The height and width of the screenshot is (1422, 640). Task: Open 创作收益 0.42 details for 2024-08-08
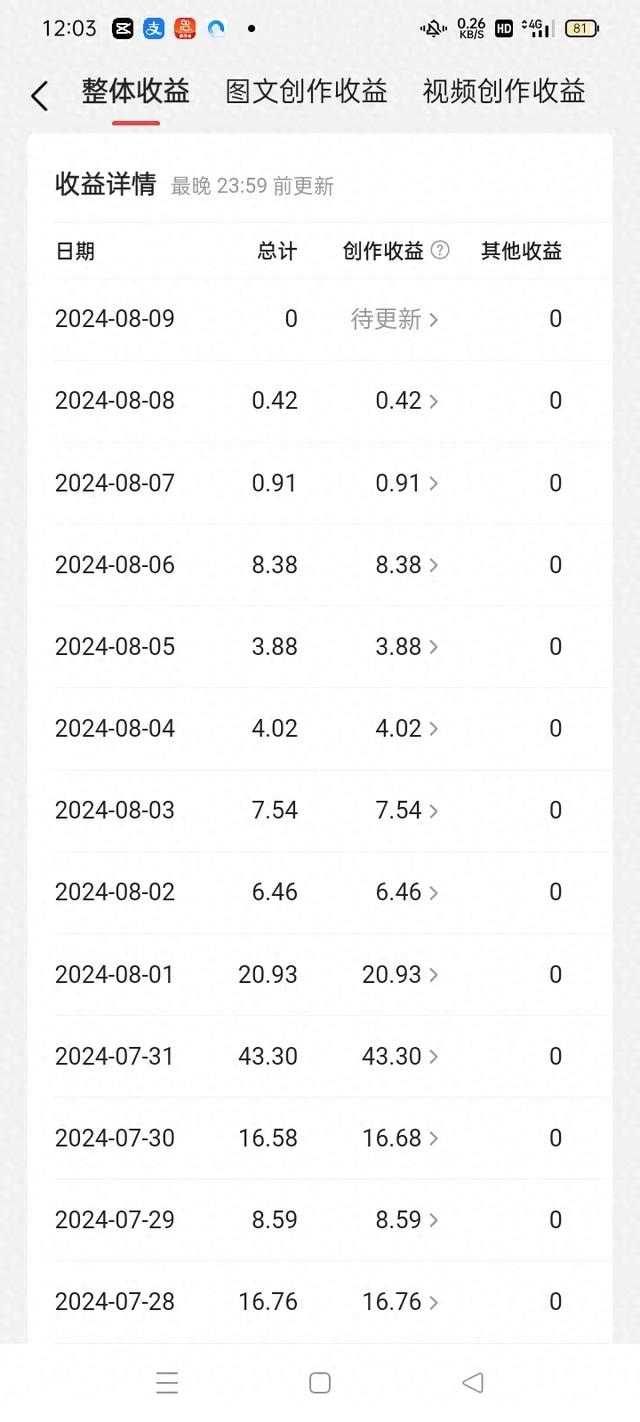(x=407, y=401)
